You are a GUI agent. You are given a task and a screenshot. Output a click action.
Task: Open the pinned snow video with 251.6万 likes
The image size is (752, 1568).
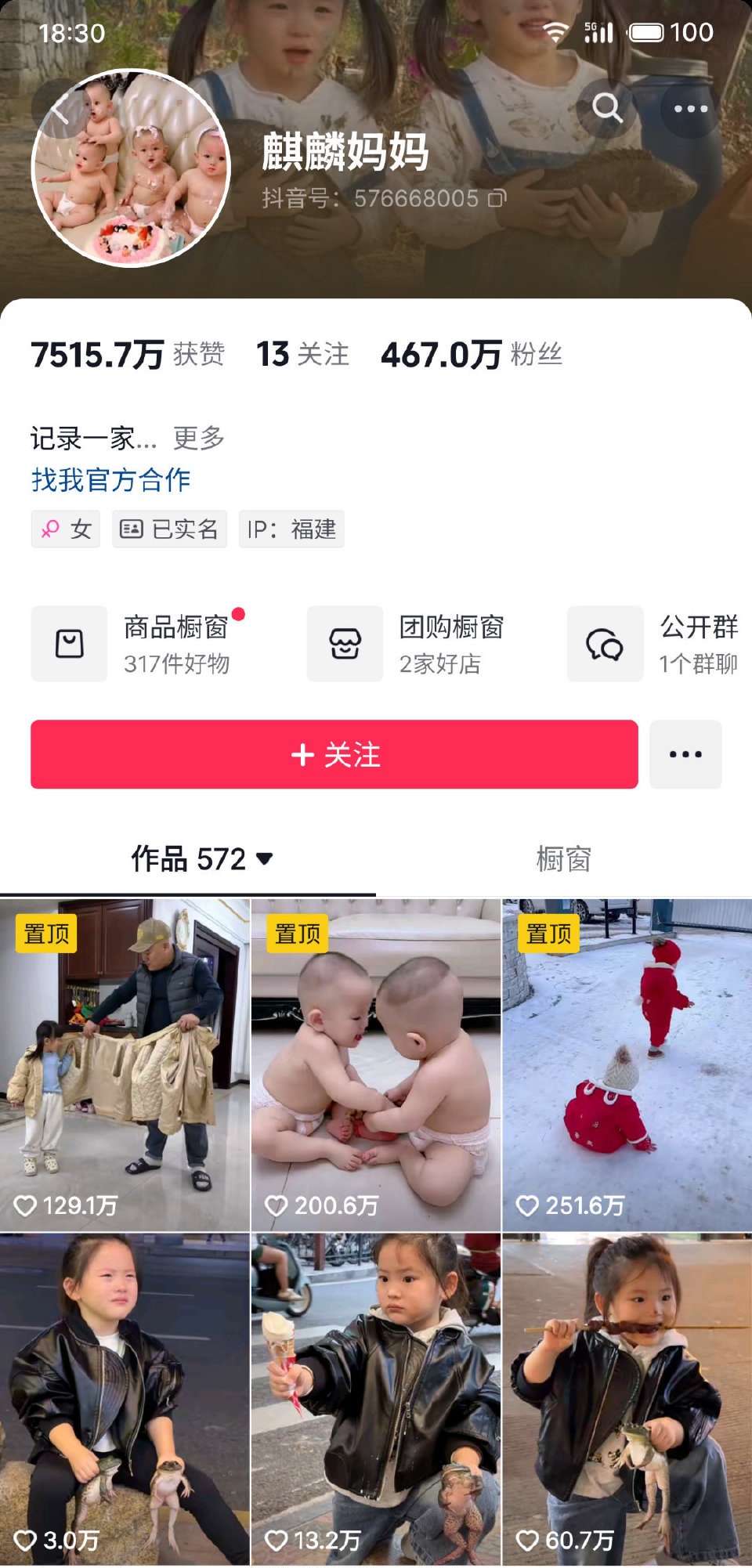(x=627, y=1065)
